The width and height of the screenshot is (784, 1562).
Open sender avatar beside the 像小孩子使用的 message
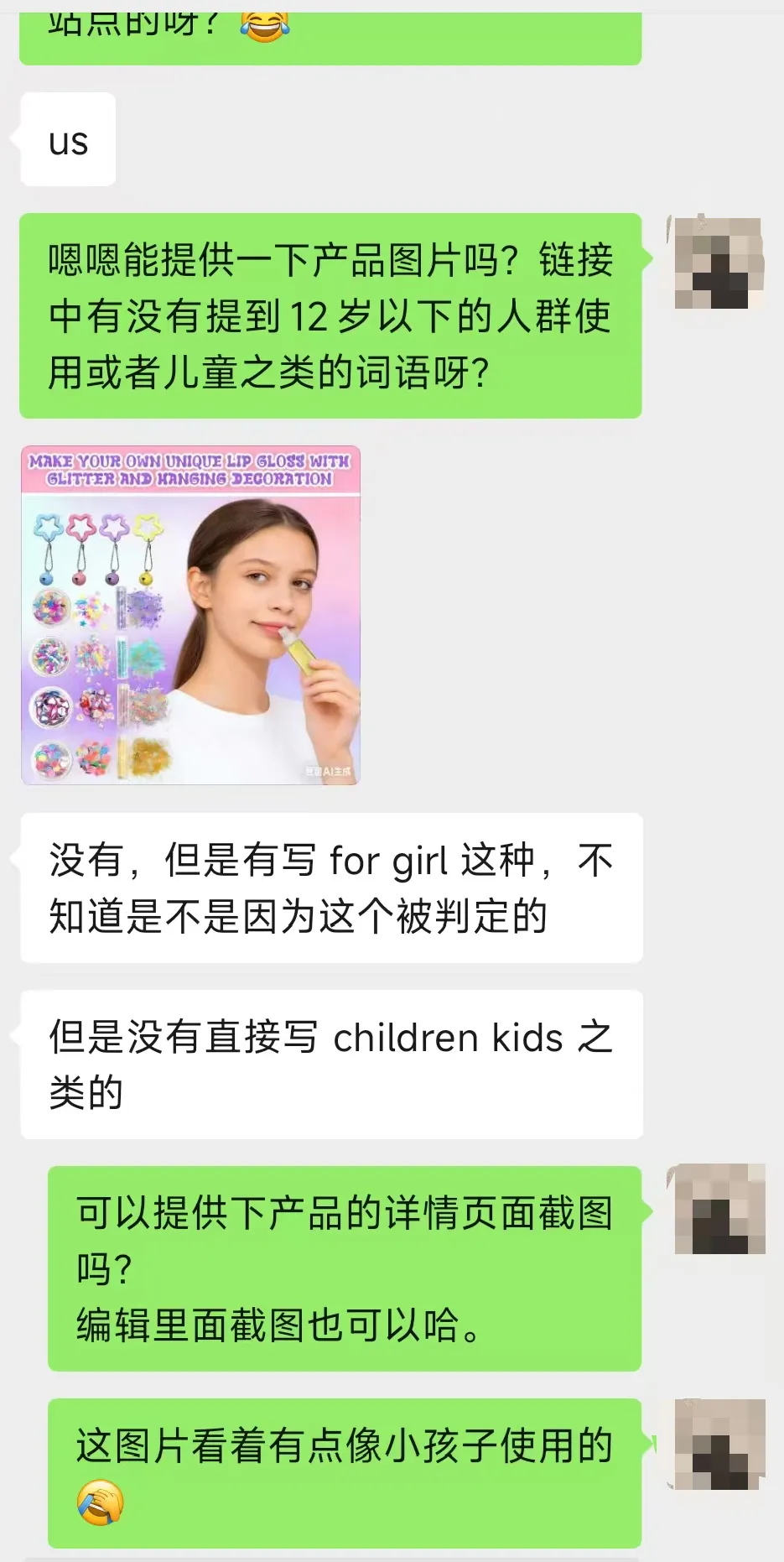[x=719, y=1444]
